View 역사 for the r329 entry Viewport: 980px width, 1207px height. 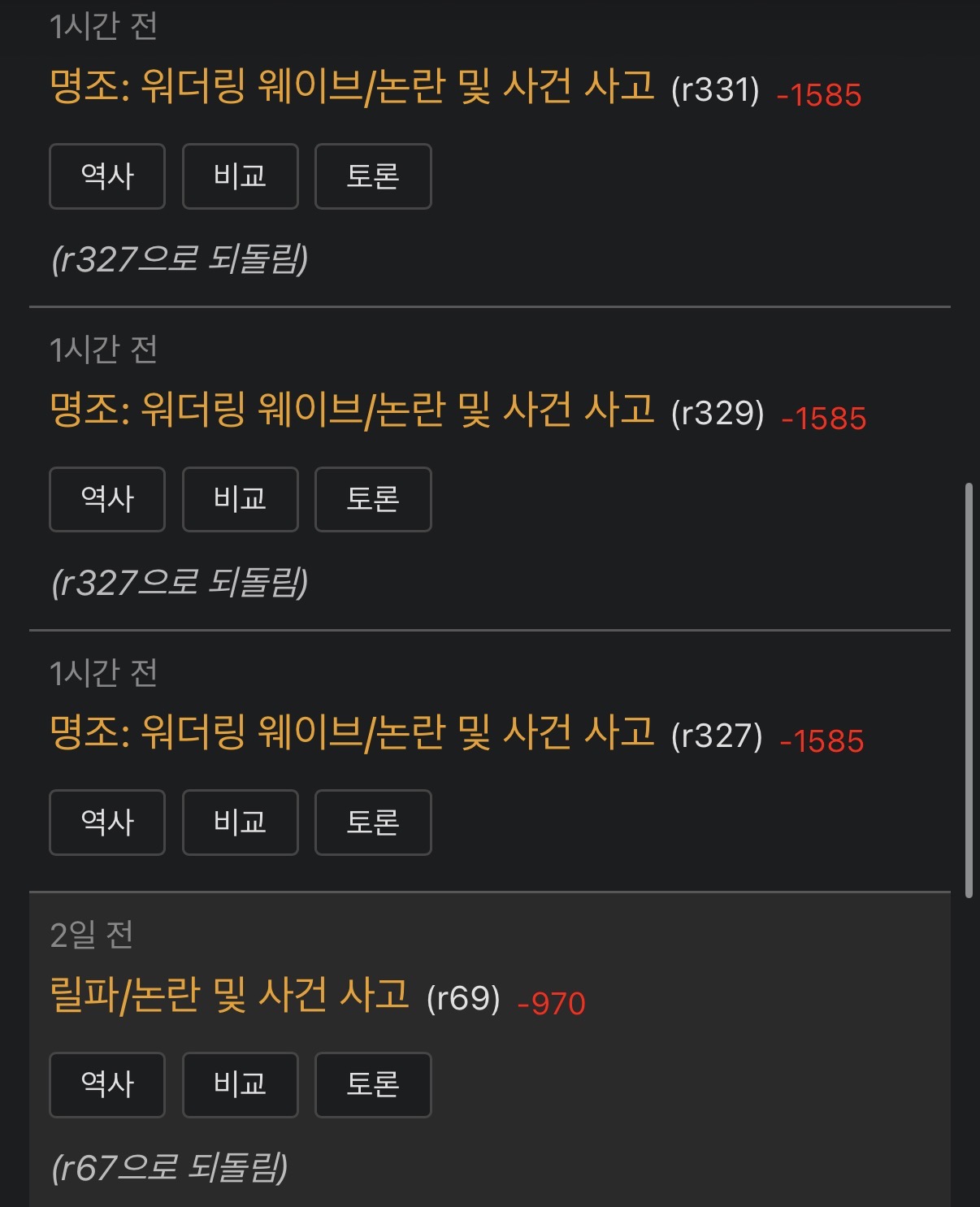tap(107, 499)
